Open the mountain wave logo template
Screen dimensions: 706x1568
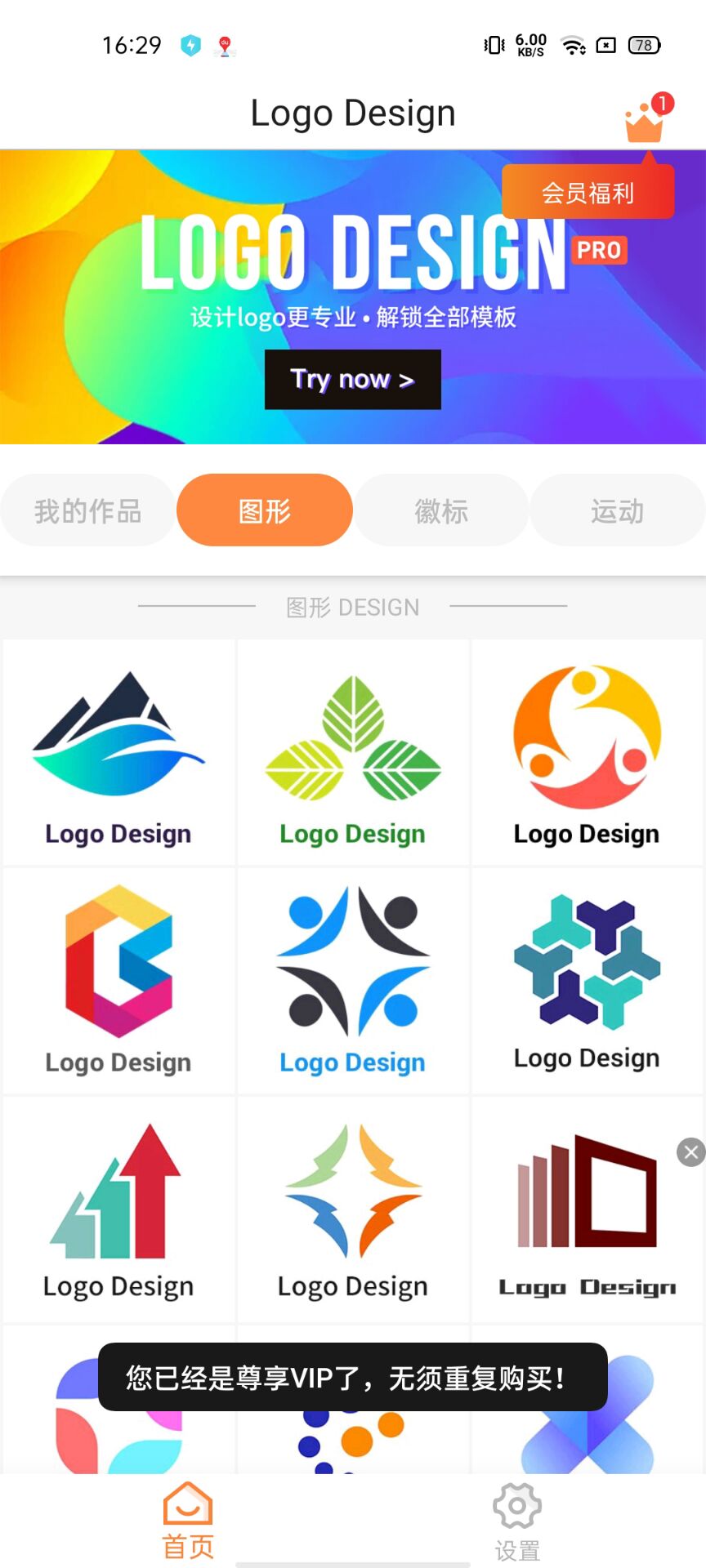118,753
